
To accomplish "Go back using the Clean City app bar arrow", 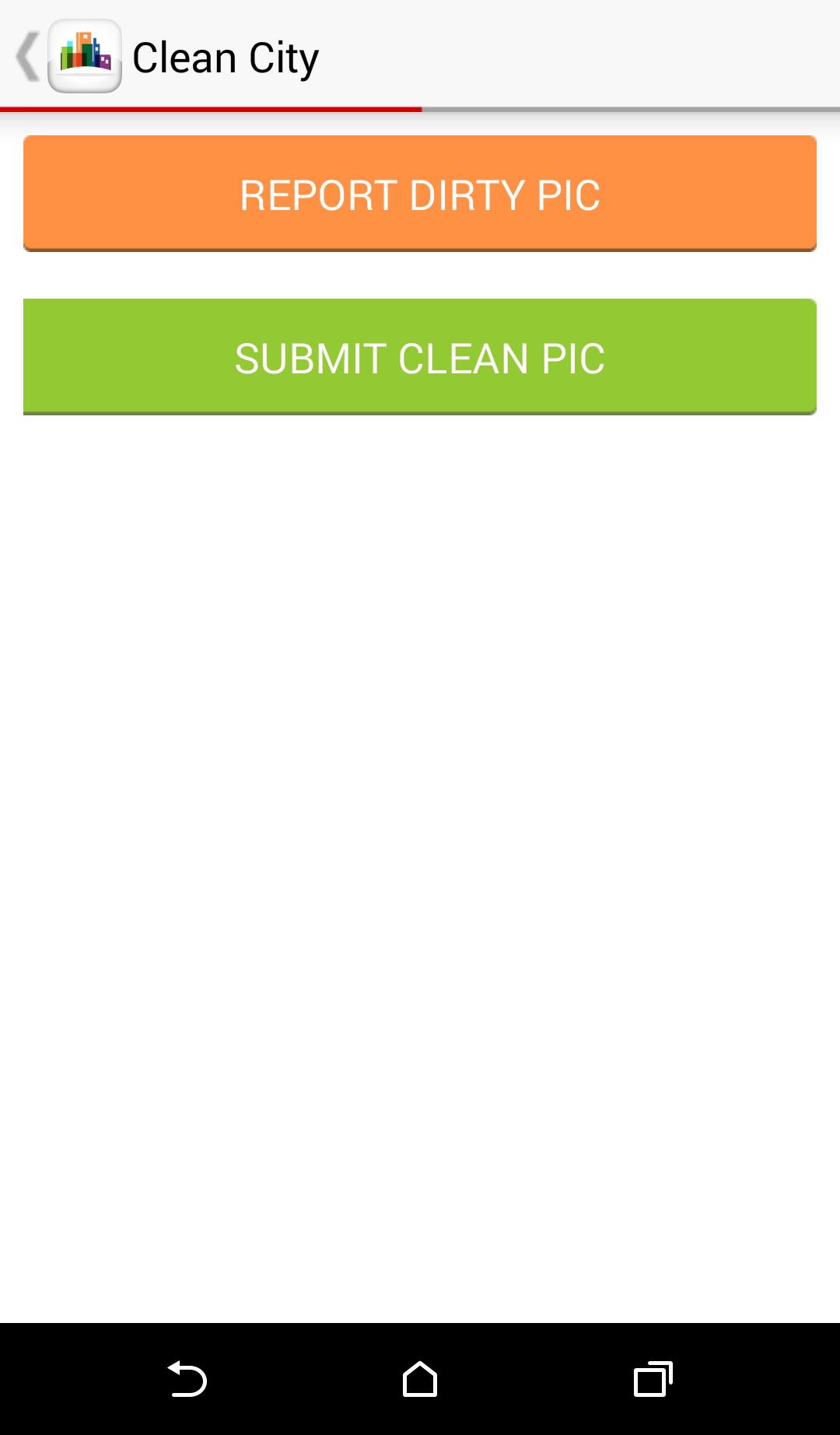I will 28,57.
